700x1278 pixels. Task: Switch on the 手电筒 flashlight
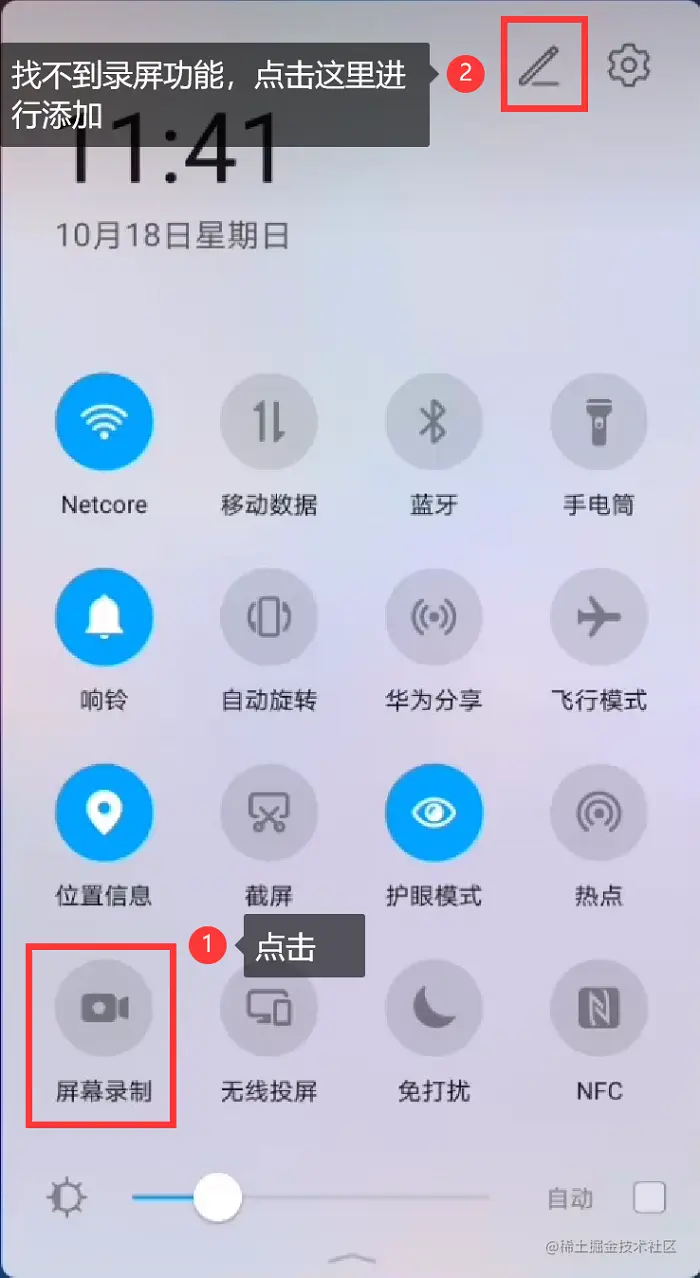click(x=599, y=422)
